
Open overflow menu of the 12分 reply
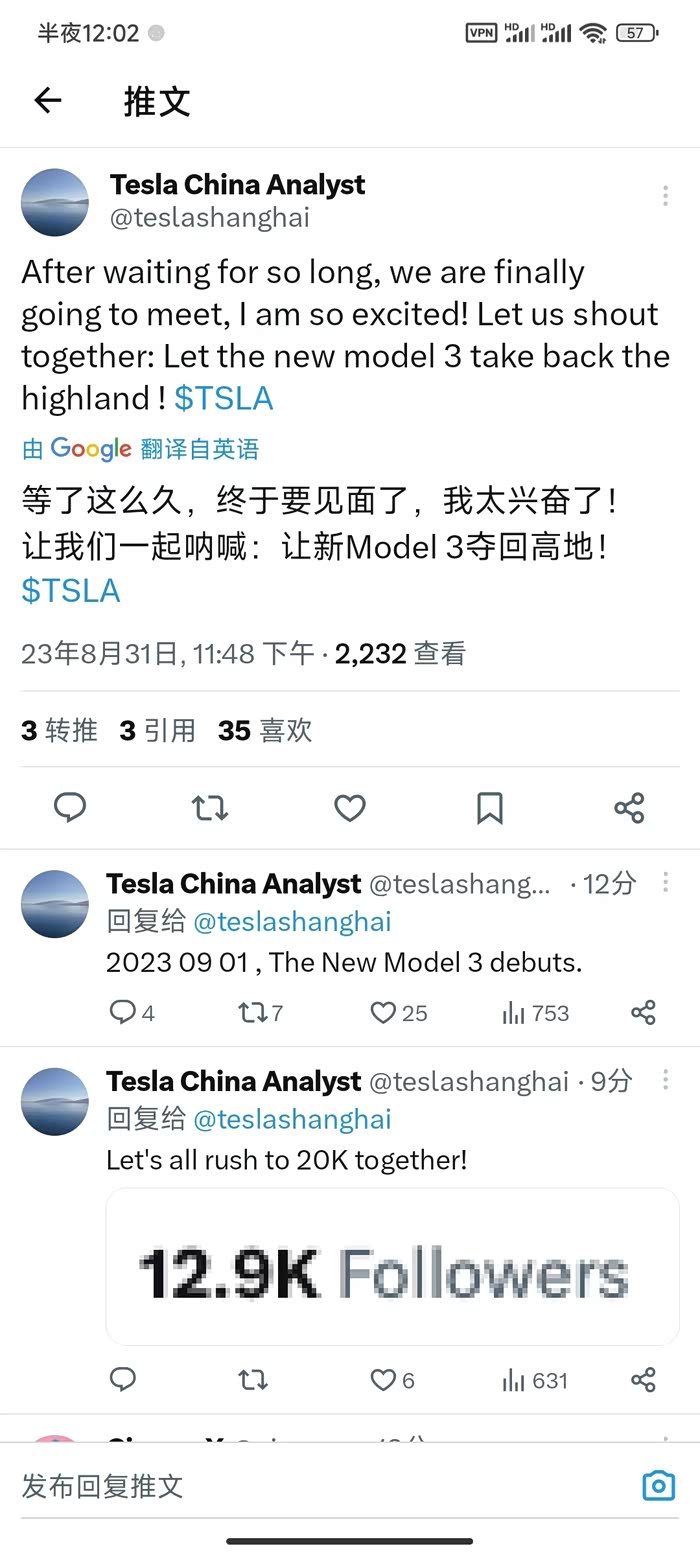click(665, 882)
